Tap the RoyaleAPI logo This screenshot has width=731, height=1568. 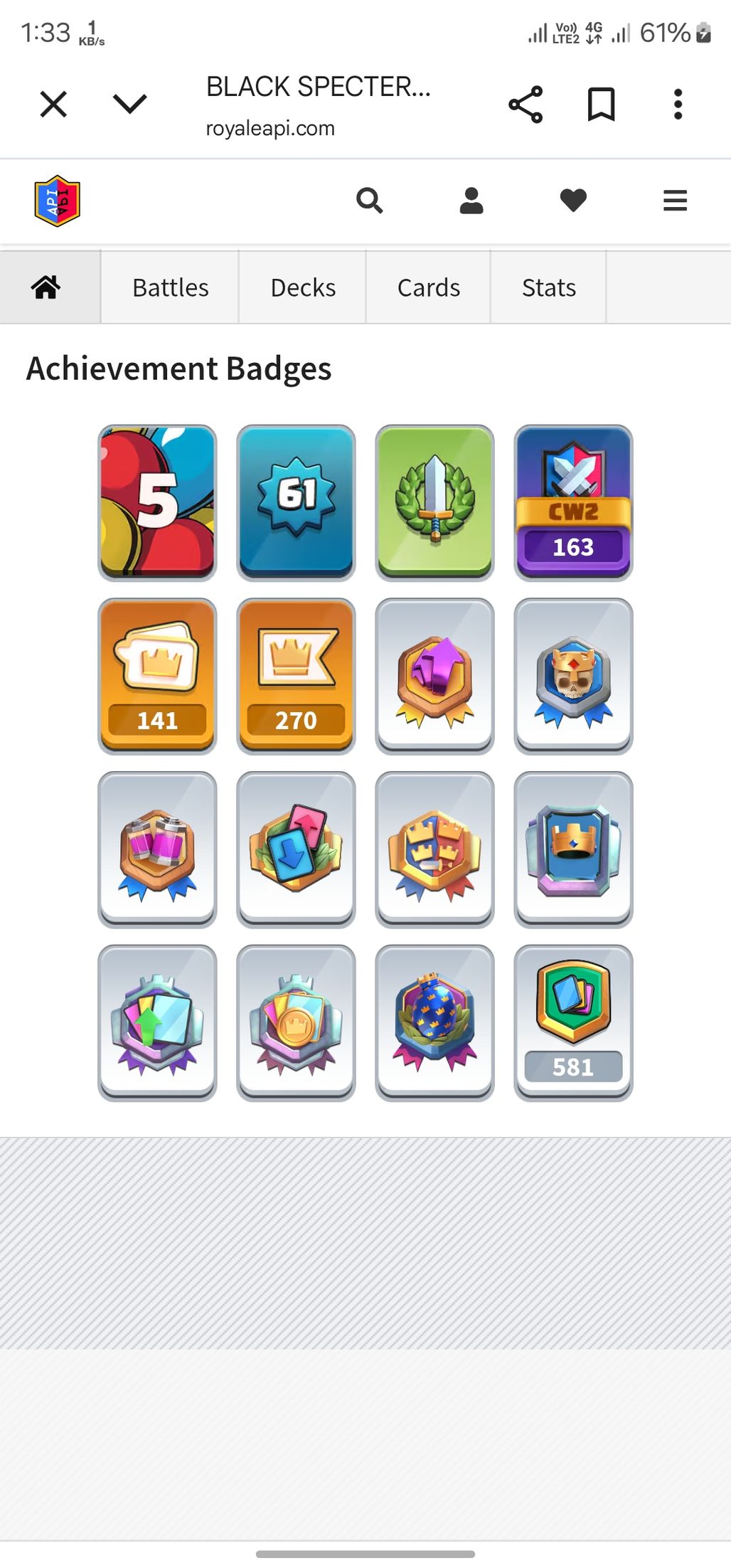pos(57,201)
